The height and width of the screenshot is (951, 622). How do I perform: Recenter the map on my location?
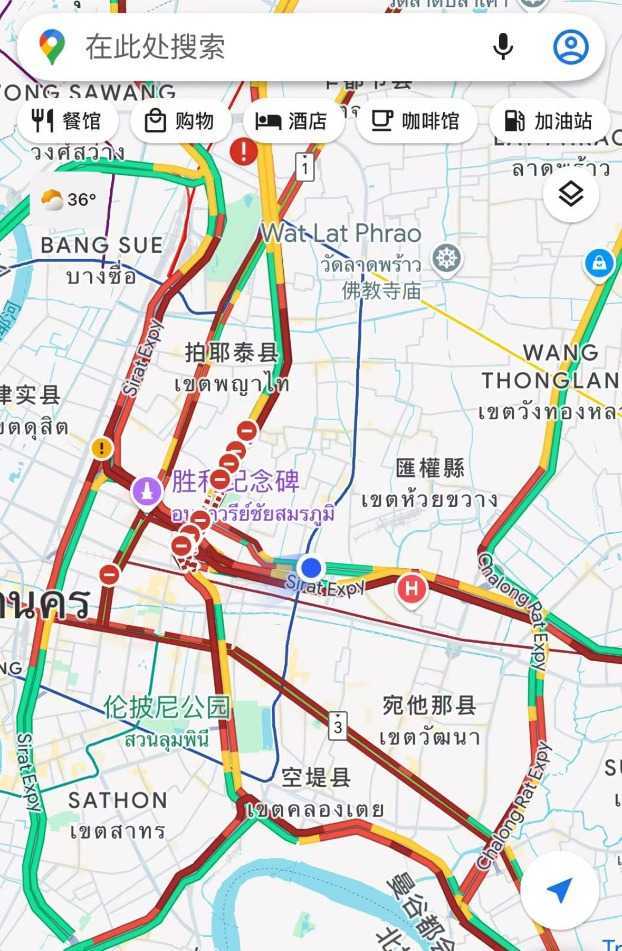click(x=560, y=890)
